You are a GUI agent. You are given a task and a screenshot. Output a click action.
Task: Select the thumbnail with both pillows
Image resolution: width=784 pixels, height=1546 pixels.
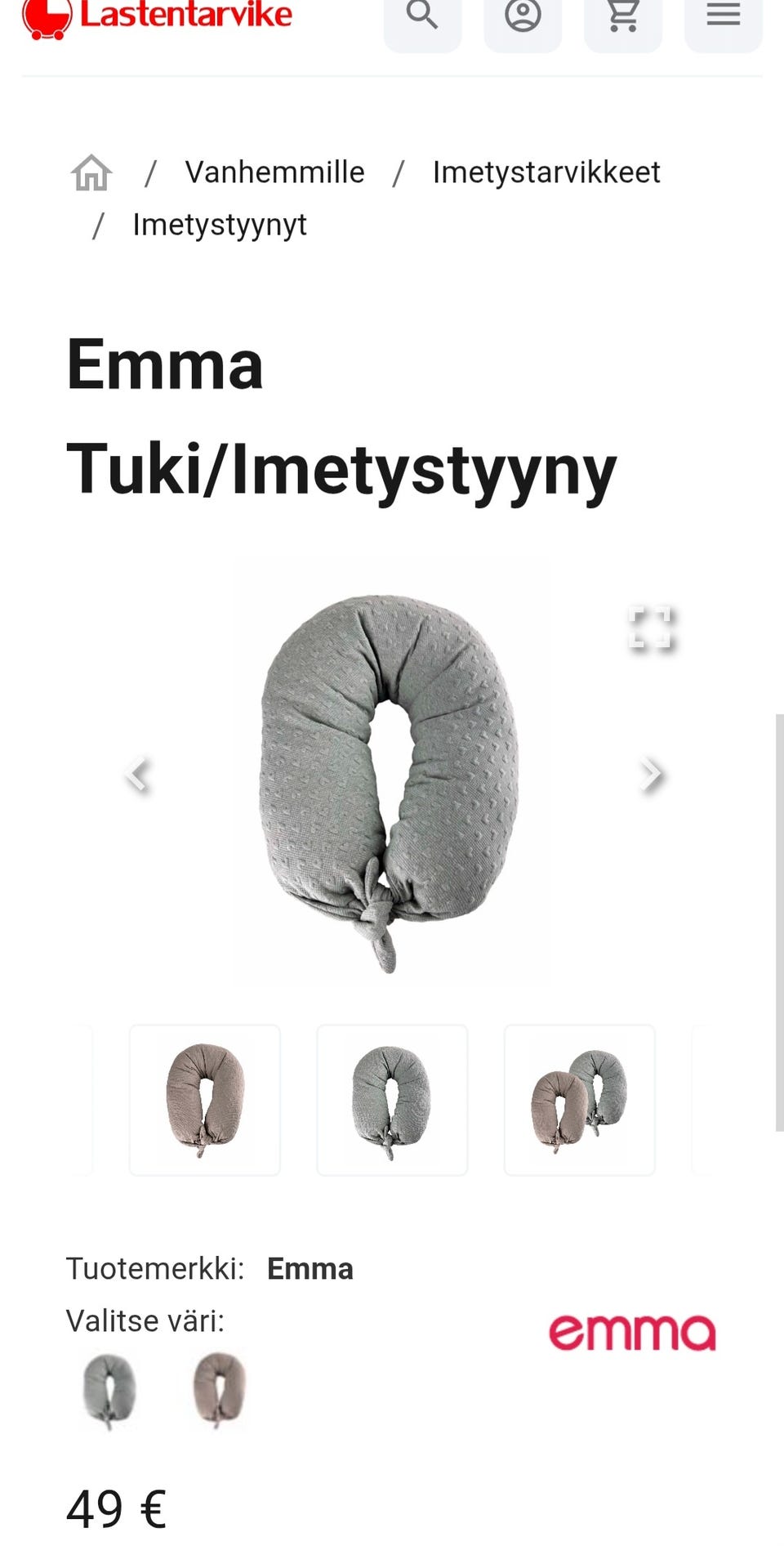coord(580,1100)
